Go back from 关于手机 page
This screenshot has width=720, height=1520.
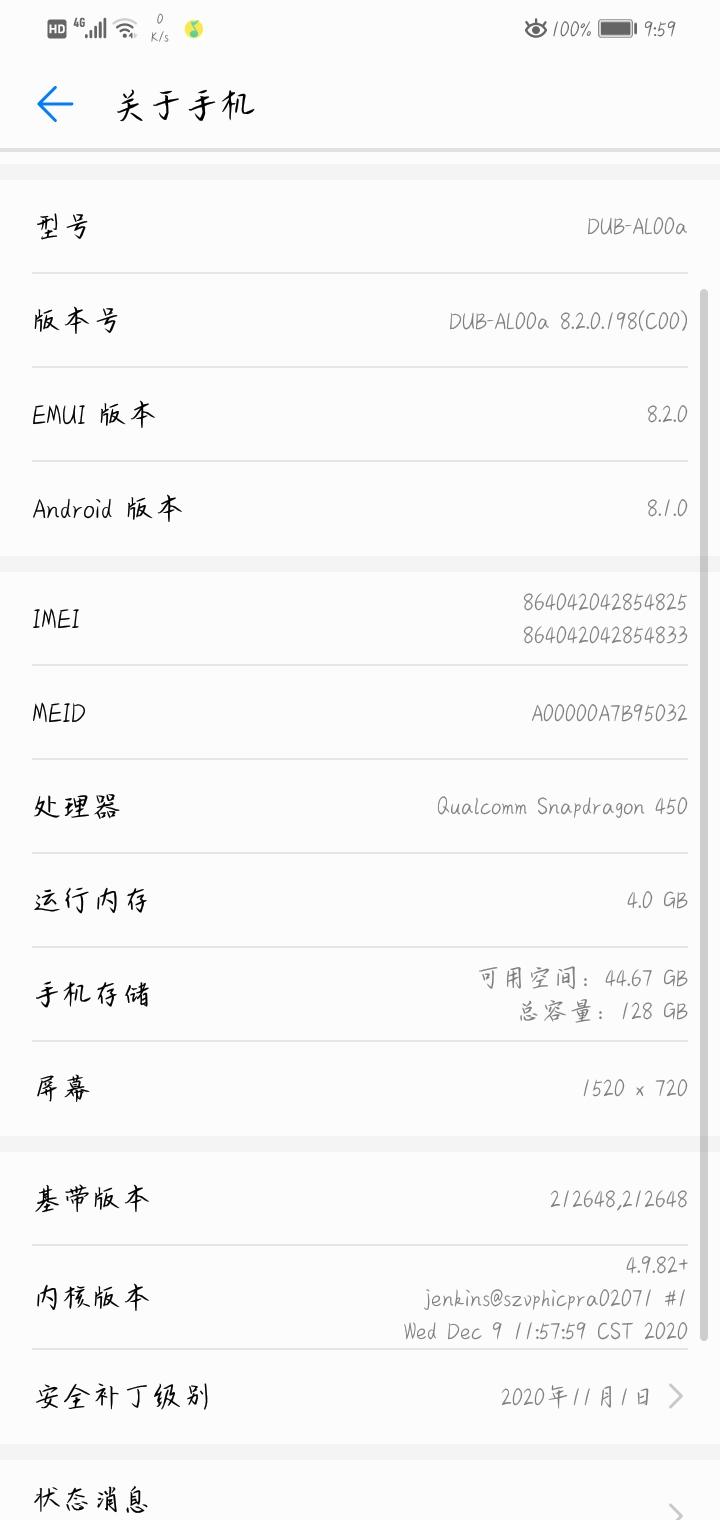55,104
